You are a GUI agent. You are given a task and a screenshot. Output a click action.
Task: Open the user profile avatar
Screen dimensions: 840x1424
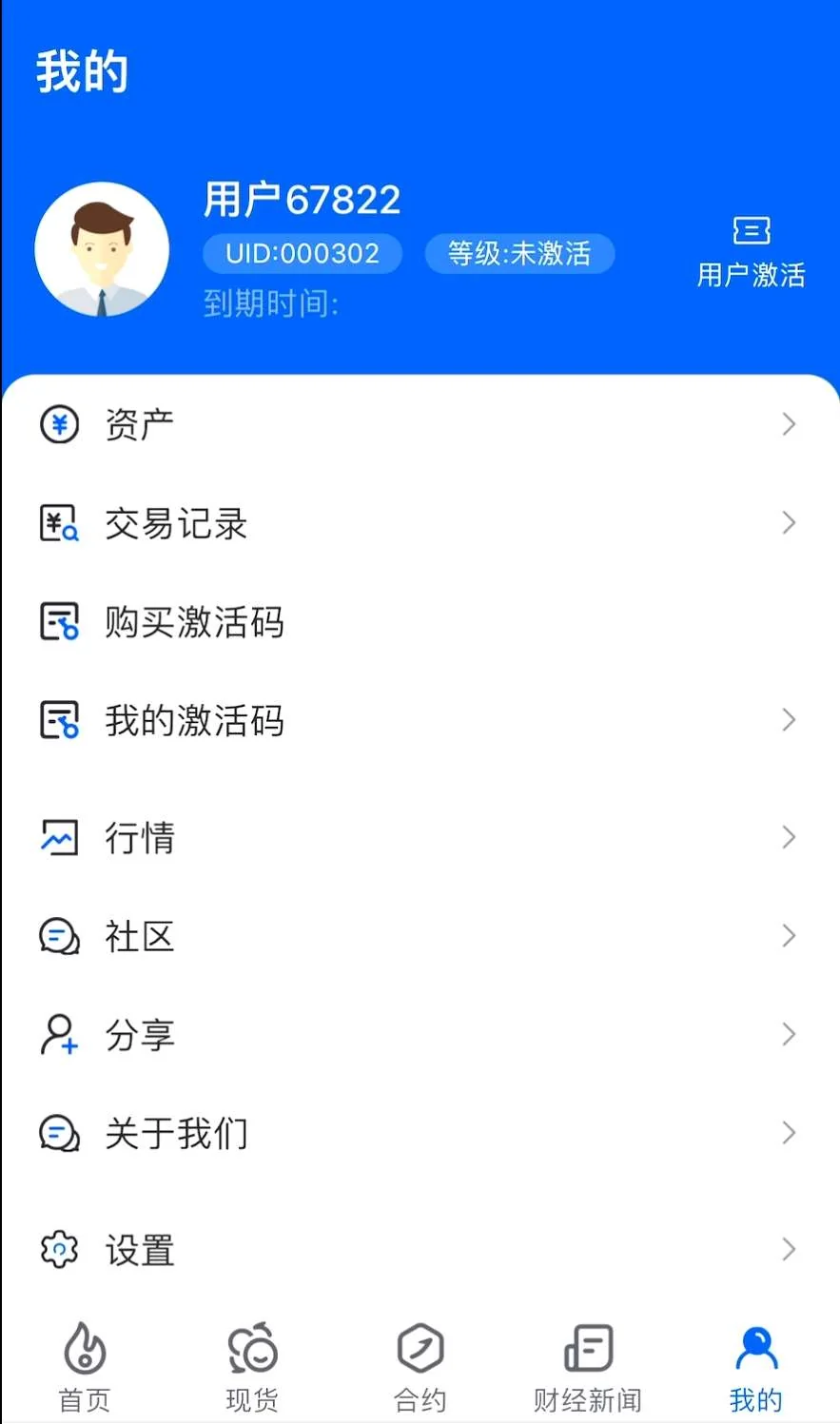pyautogui.click(x=102, y=250)
